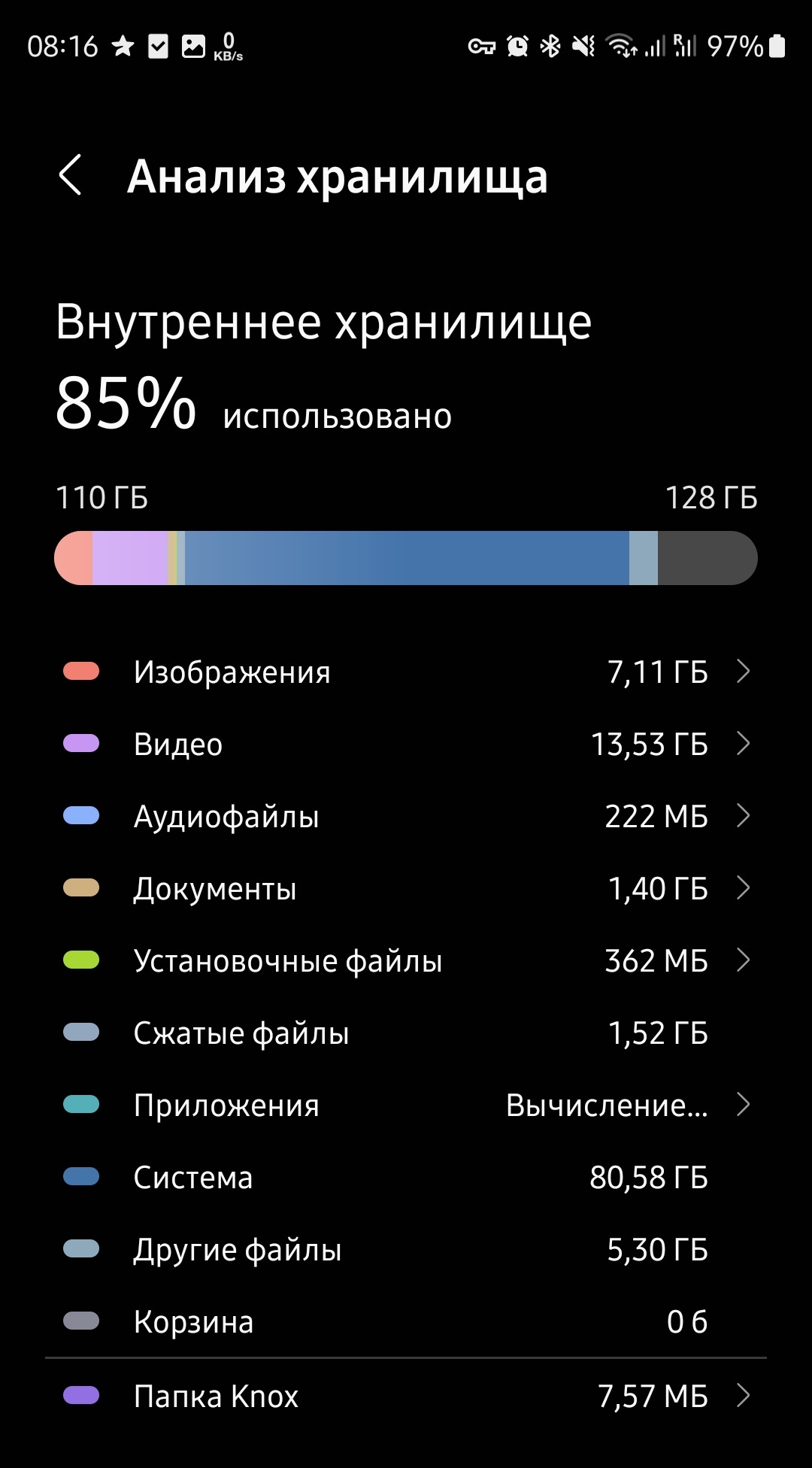Open the Приложения storage category
This screenshot has height=1468, width=812.
tap(406, 1105)
